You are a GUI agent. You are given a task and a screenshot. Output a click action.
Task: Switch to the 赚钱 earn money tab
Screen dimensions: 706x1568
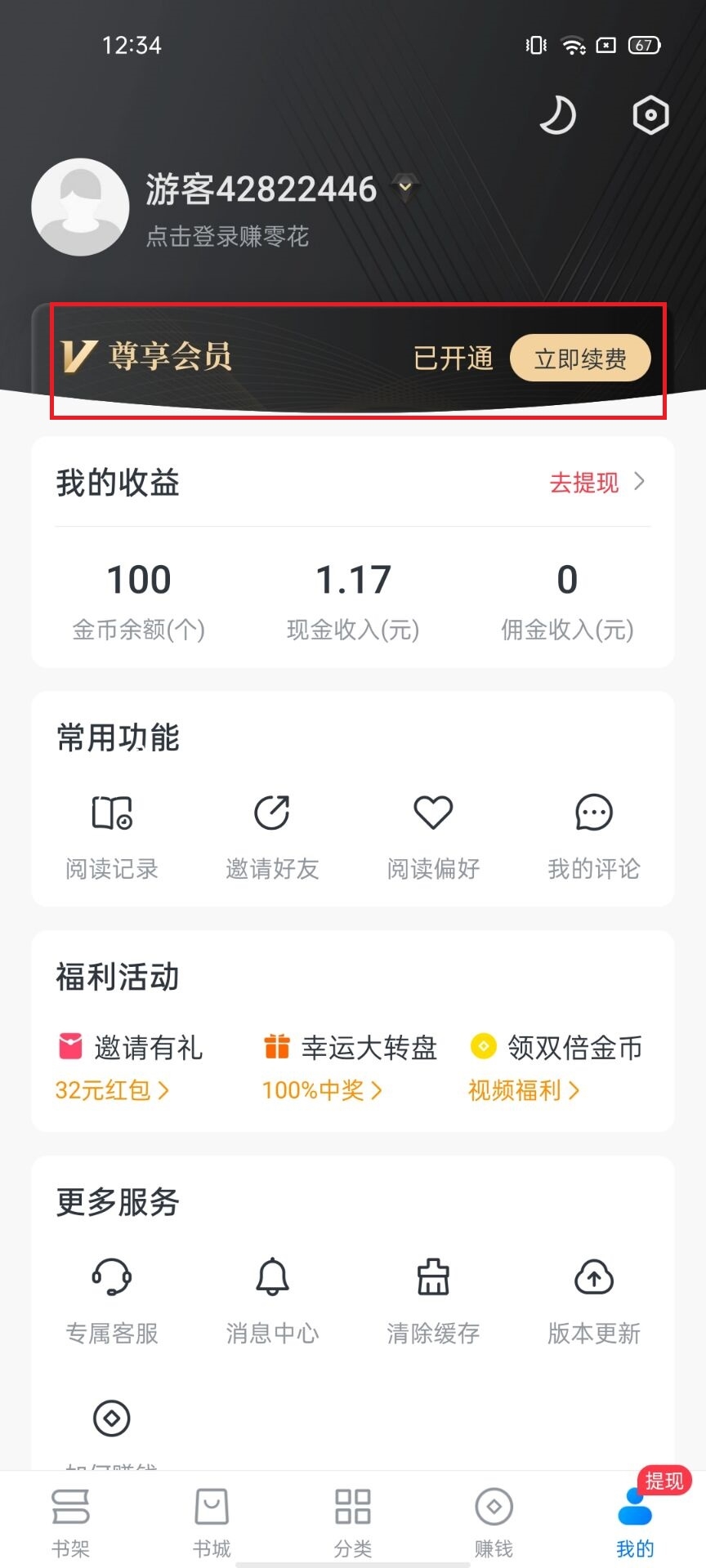(494, 1522)
